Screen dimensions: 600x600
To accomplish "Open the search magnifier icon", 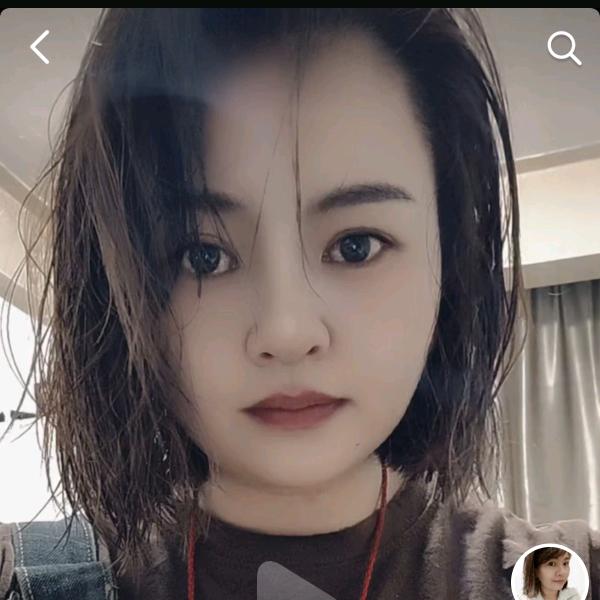I will coord(564,47).
